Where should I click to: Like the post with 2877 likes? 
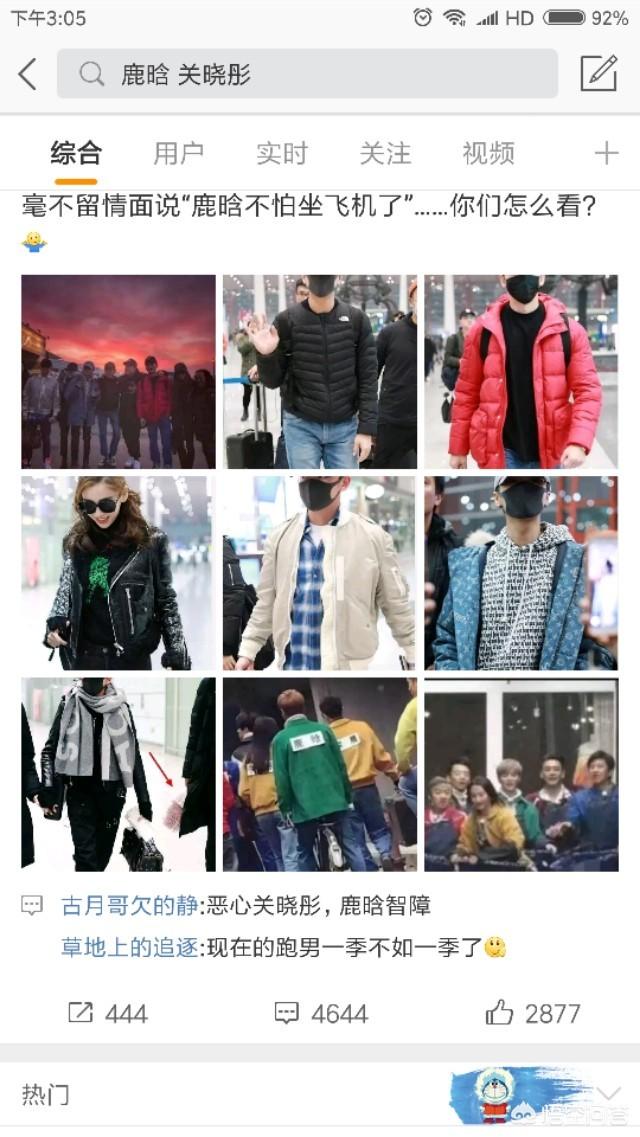click(x=532, y=1013)
